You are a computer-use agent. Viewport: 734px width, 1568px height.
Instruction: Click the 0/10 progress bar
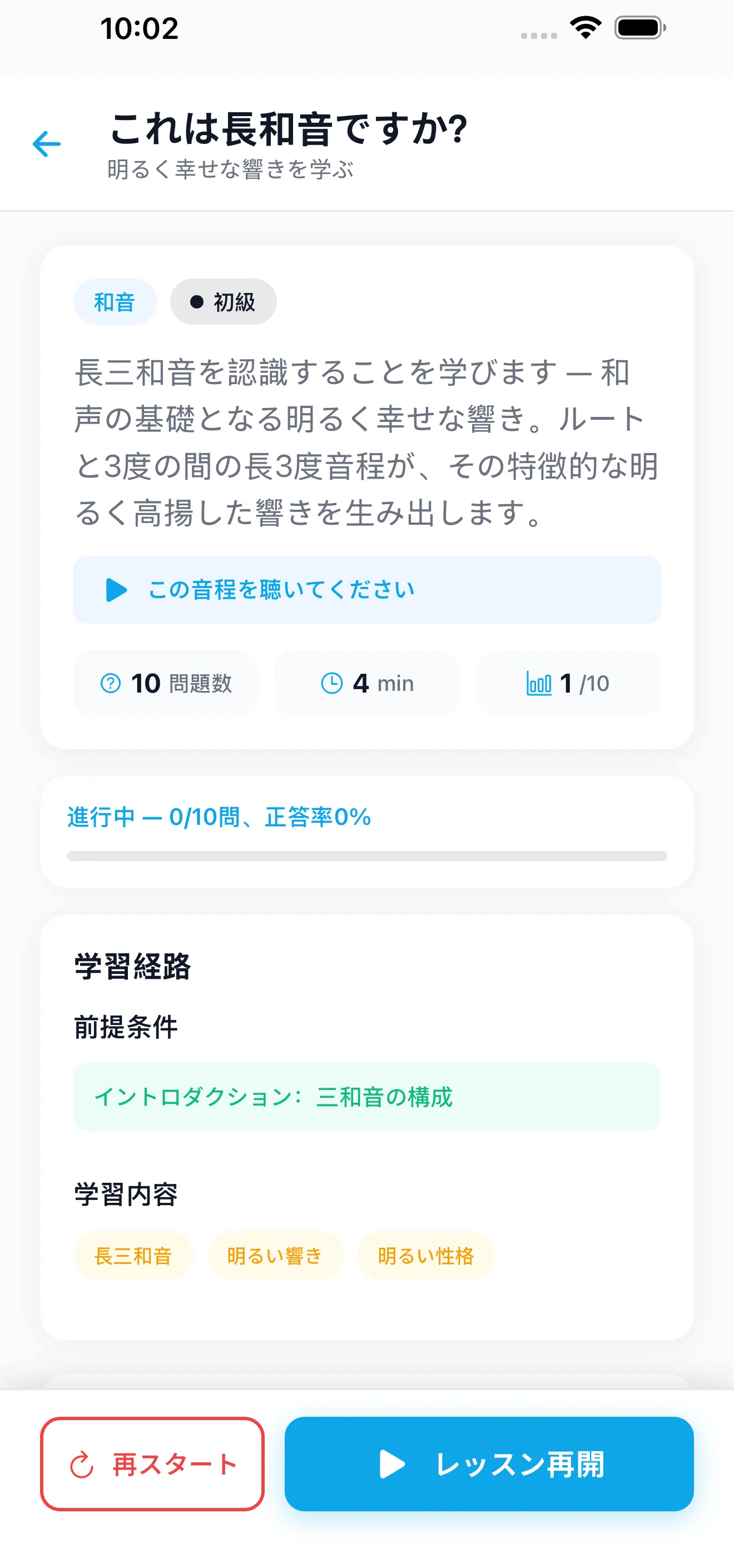[366, 855]
